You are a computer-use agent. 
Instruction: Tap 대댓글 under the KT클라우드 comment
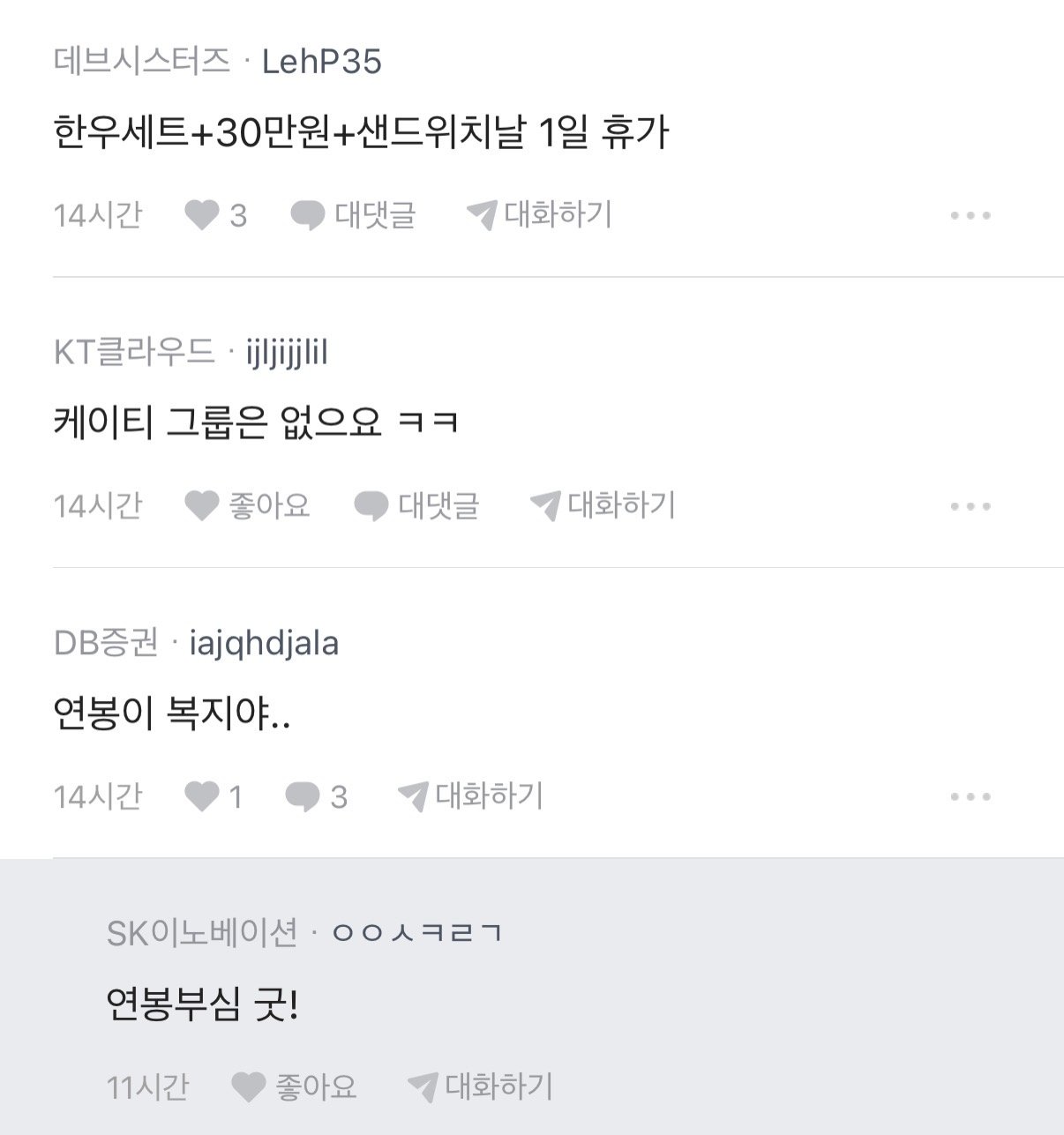tap(416, 505)
